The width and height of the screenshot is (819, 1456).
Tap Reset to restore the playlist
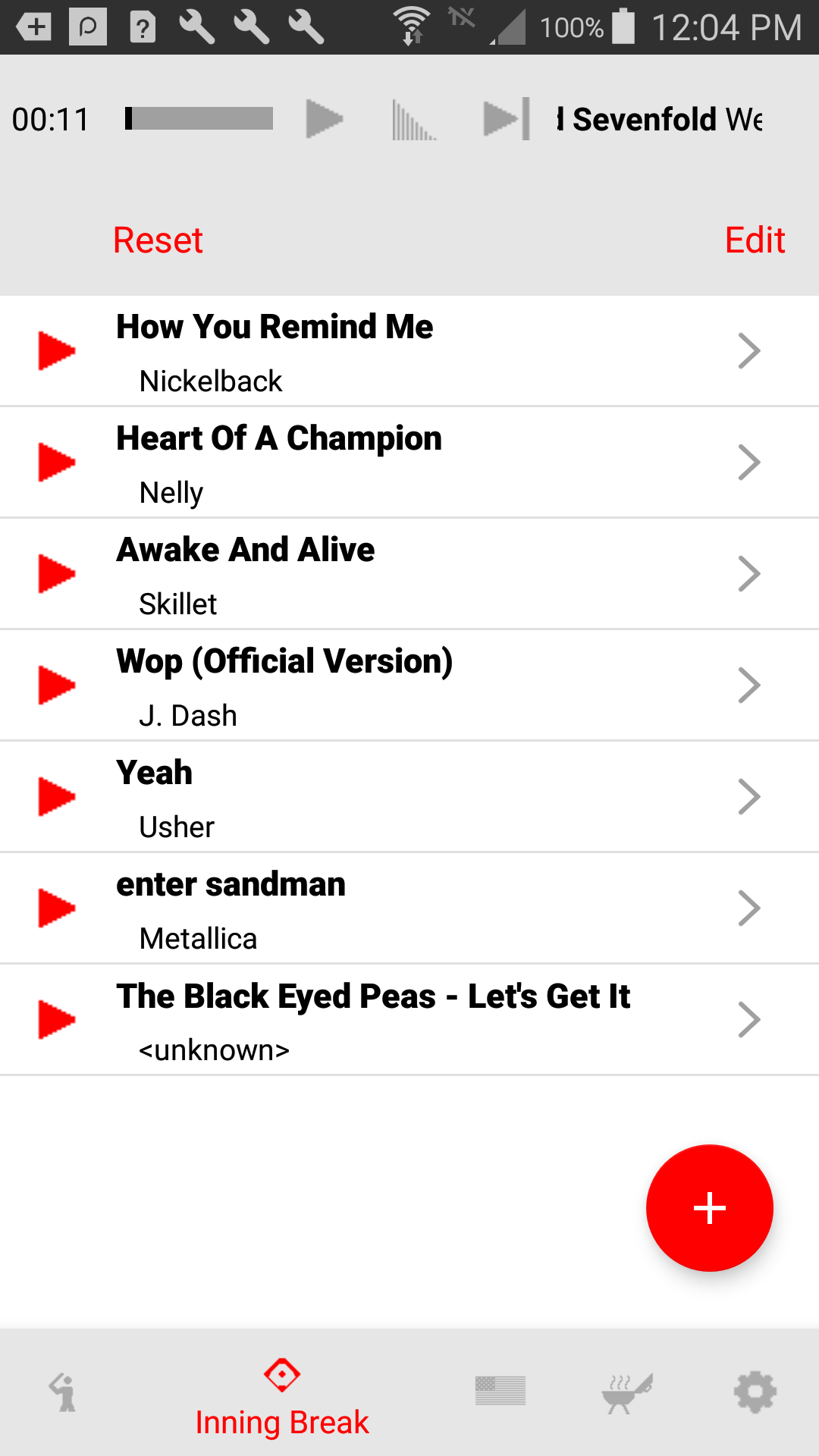click(157, 239)
